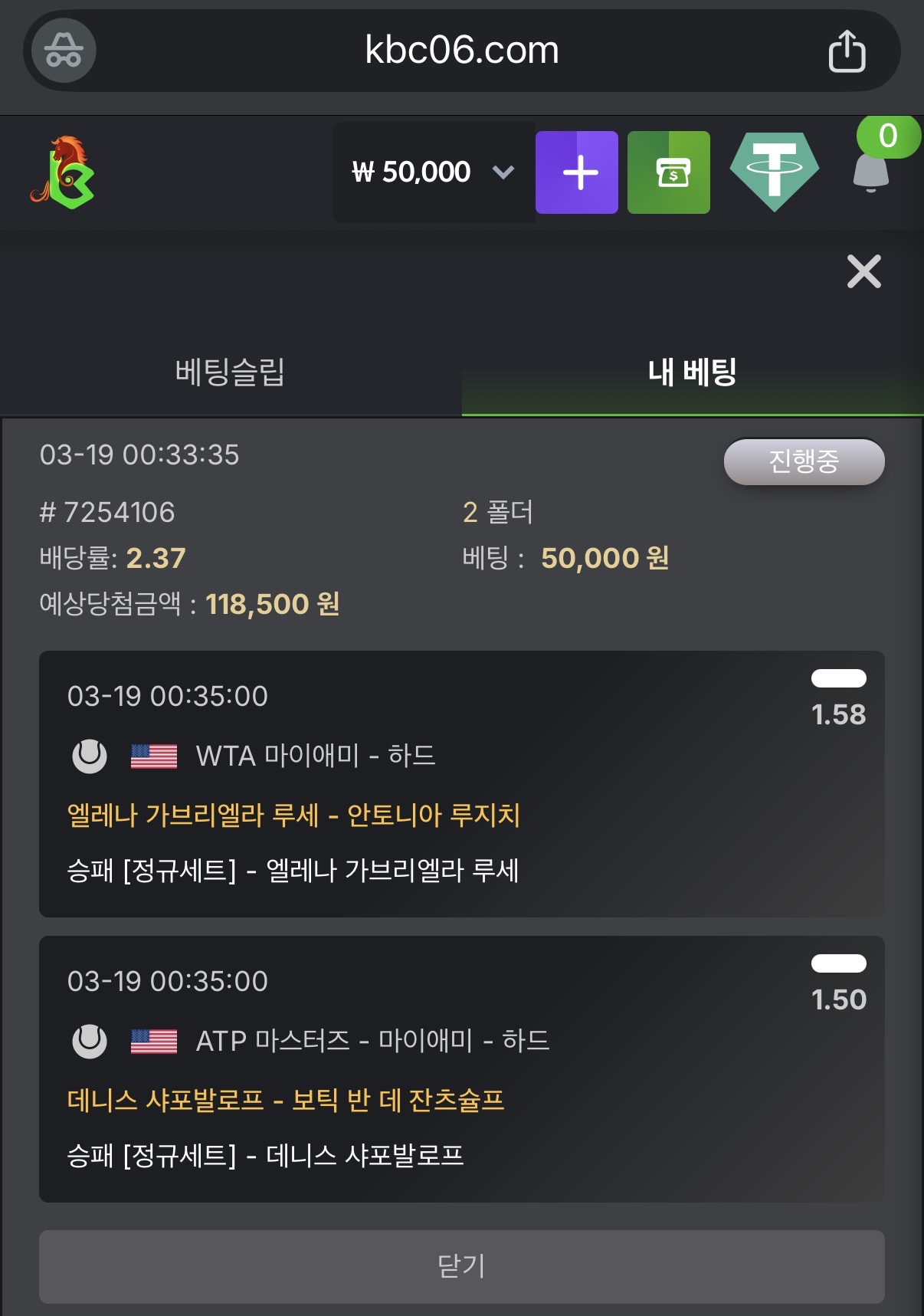This screenshot has width=924, height=1316.
Task: Open the Tether crypto icon
Action: point(774,172)
